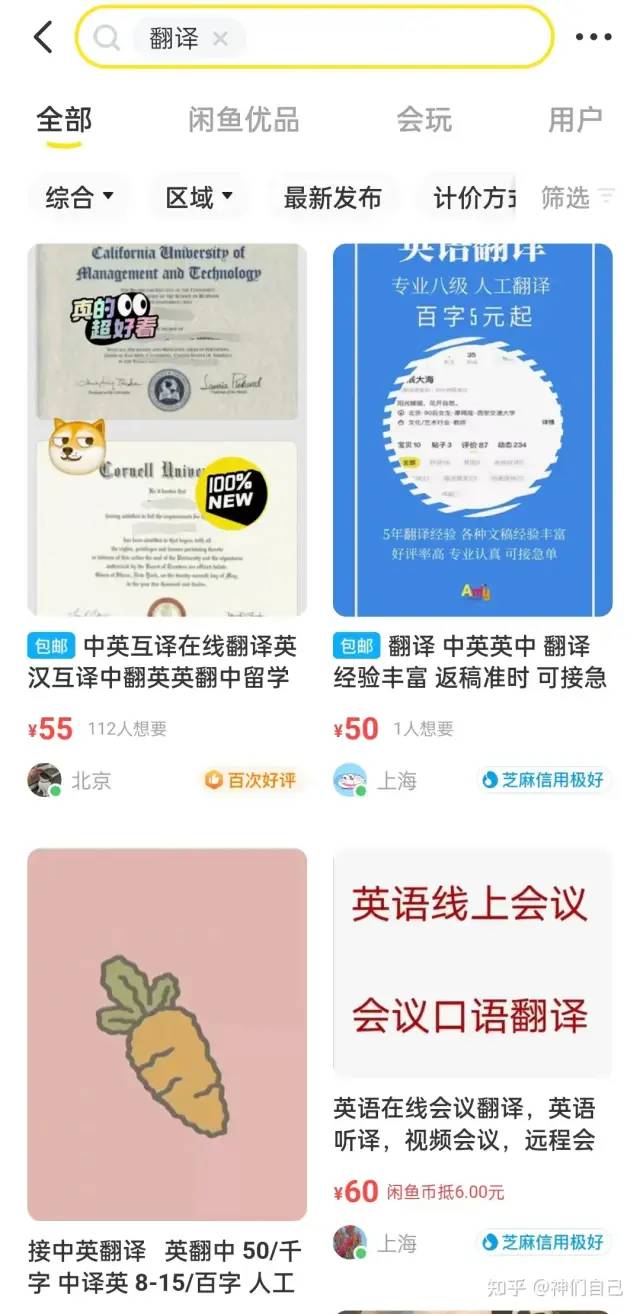640x1314 pixels.
Task: Select the 最新发布 filter chip
Action: [332, 198]
